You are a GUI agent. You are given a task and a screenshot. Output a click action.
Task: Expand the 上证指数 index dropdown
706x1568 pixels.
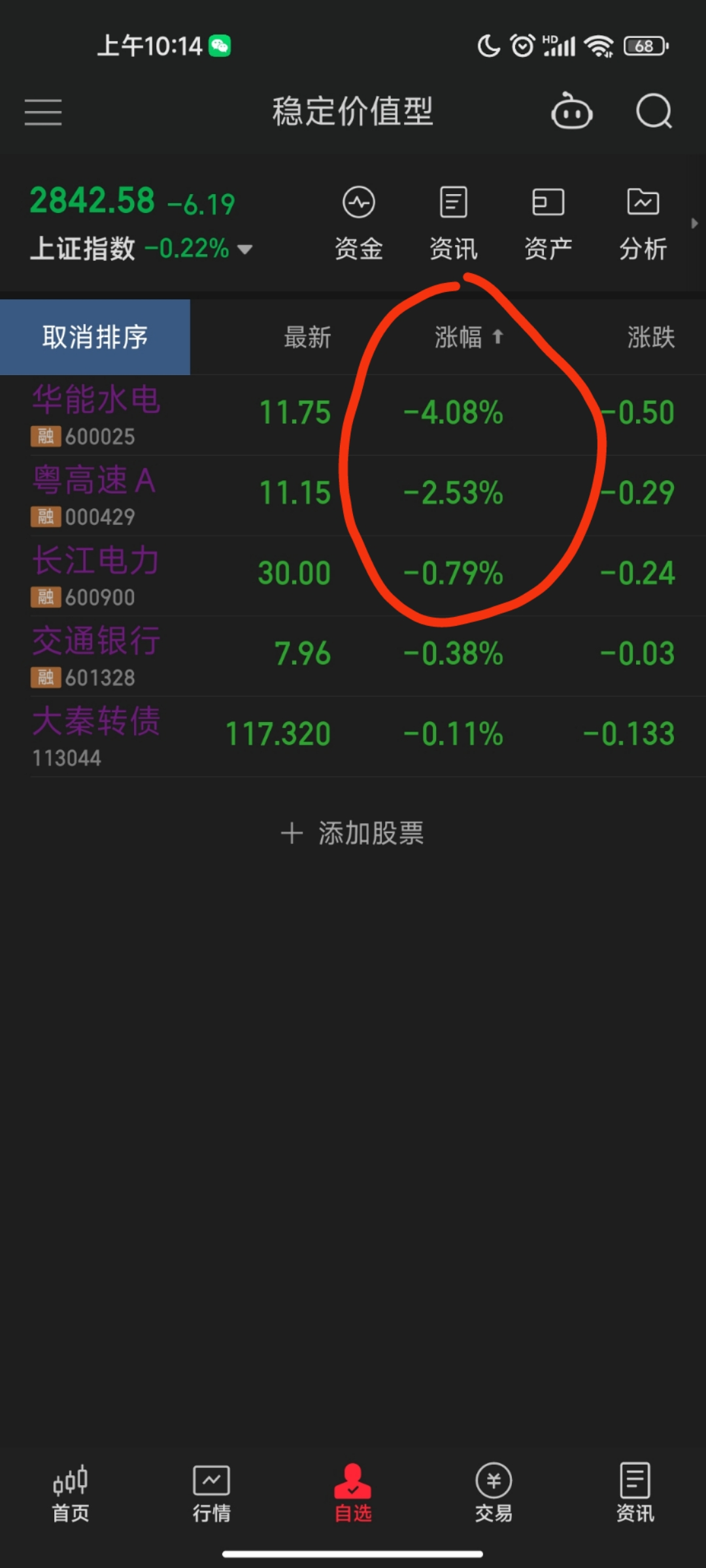244,249
